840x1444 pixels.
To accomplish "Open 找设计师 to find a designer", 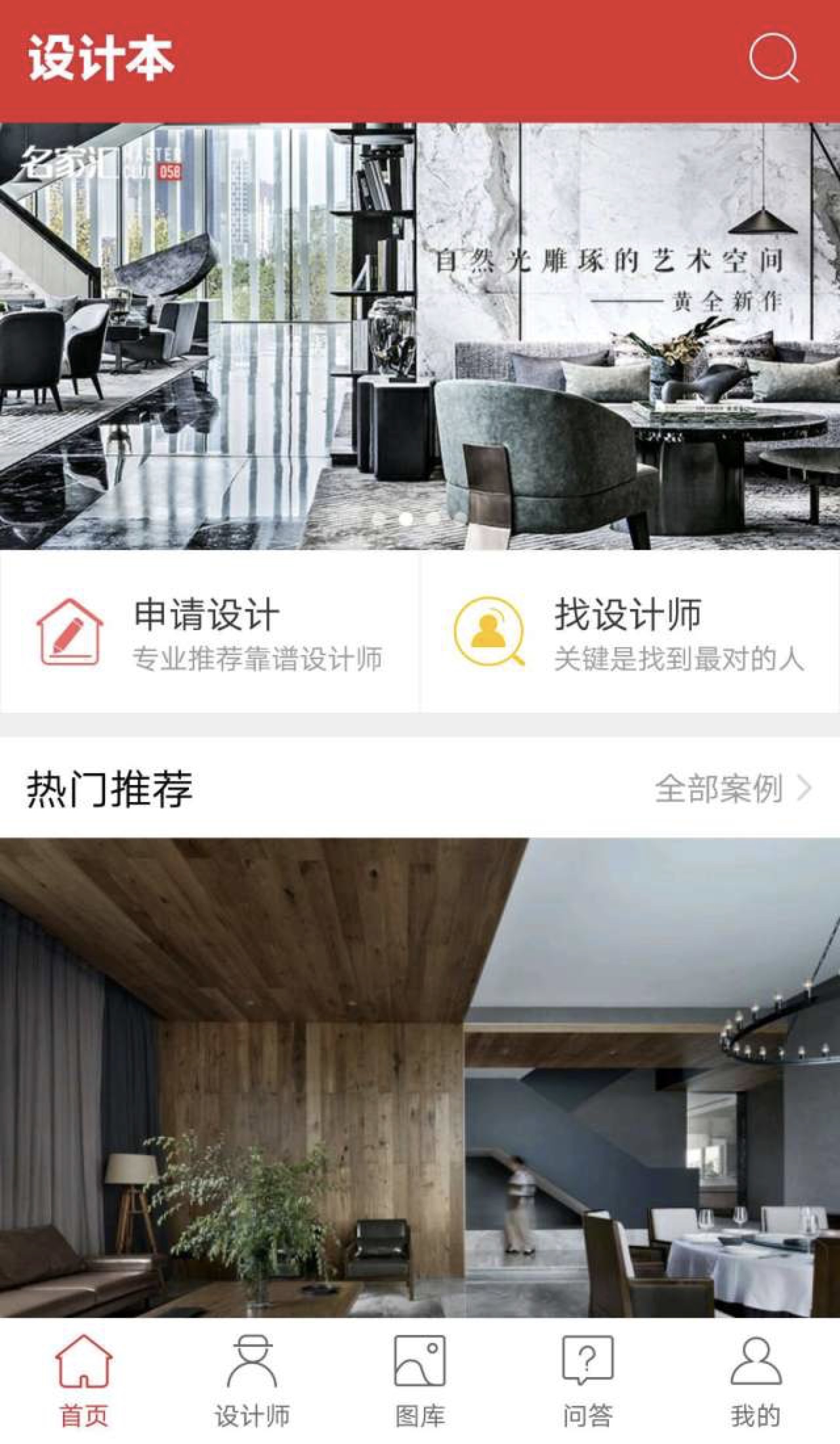I will 629,631.
